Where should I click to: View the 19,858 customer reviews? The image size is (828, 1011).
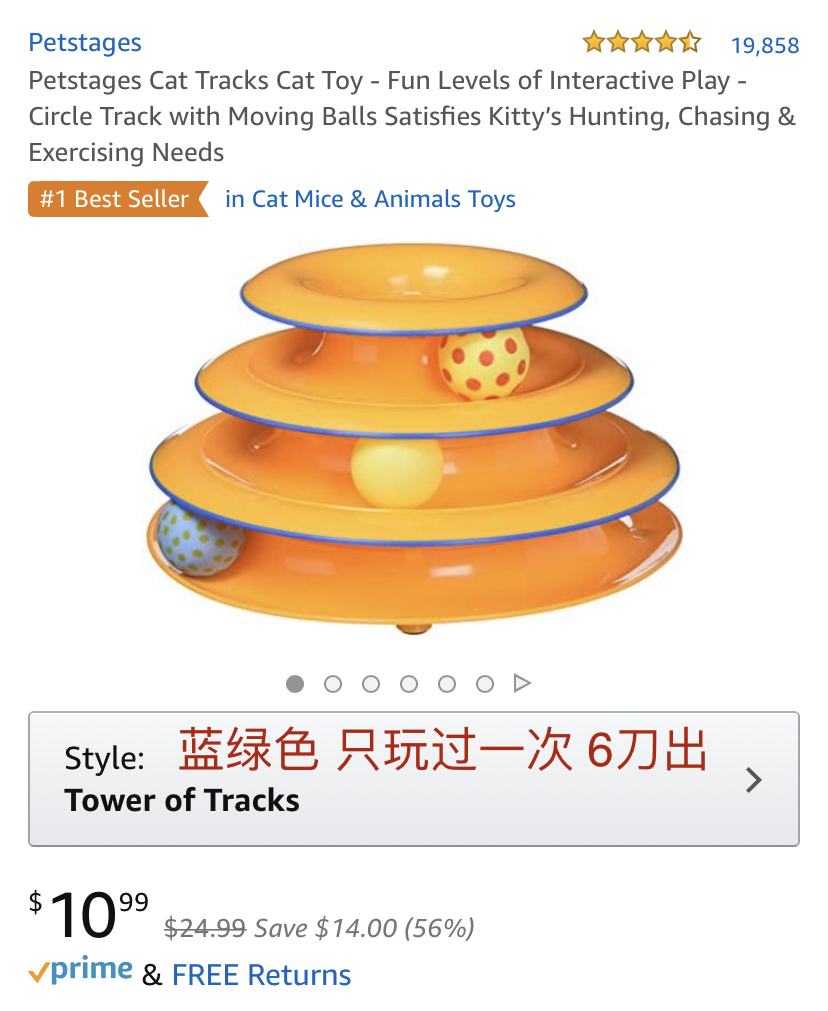[x=764, y=45]
